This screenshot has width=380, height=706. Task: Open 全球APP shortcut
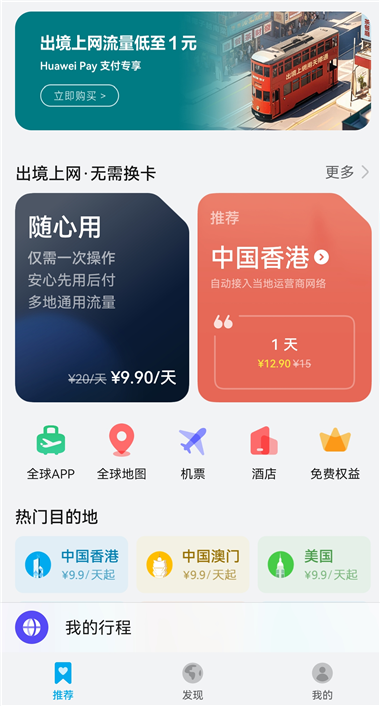tap(51, 453)
